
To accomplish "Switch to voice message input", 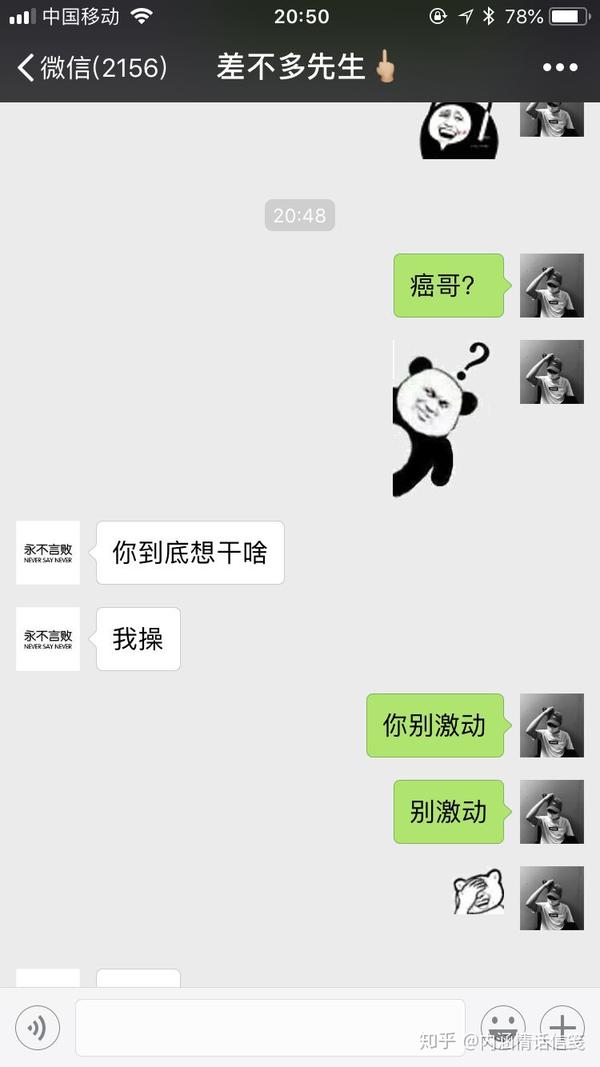I will 37,1028.
